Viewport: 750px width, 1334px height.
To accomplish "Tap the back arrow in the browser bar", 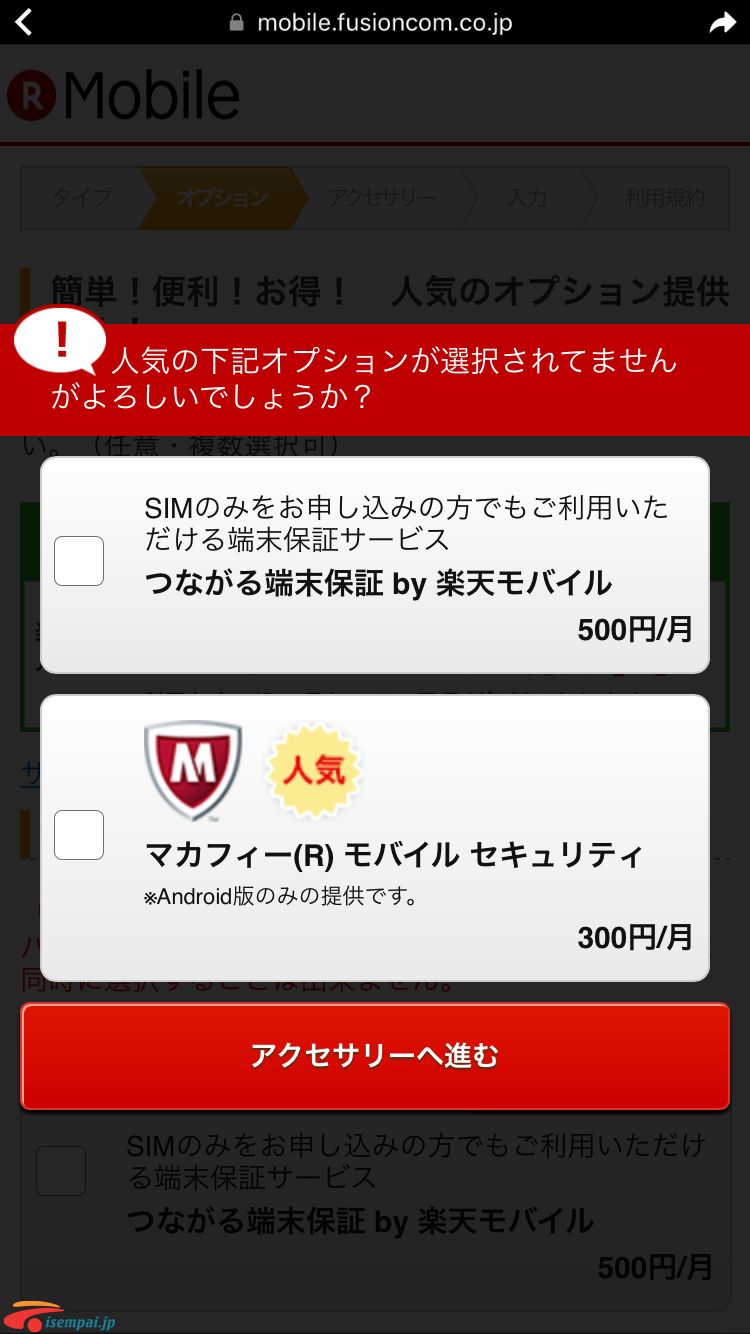I will 24,22.
